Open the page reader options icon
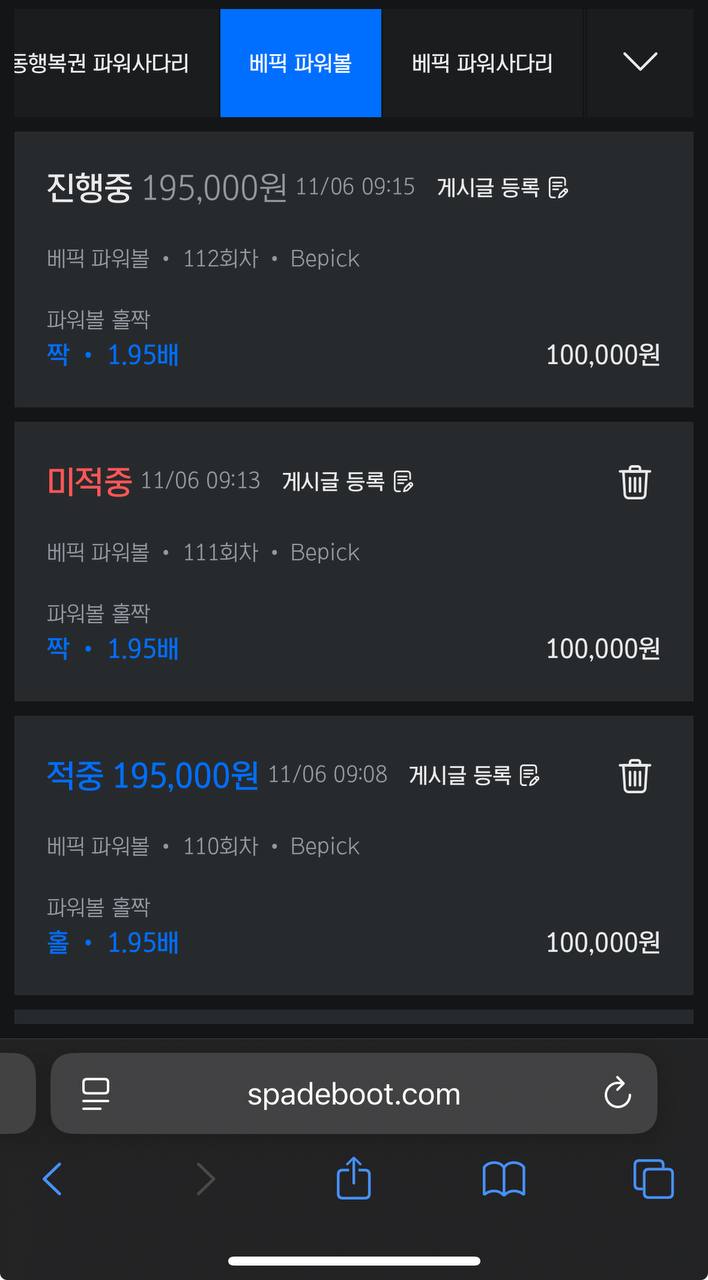This screenshot has height=1280, width=708. pyautogui.click(x=96, y=1093)
